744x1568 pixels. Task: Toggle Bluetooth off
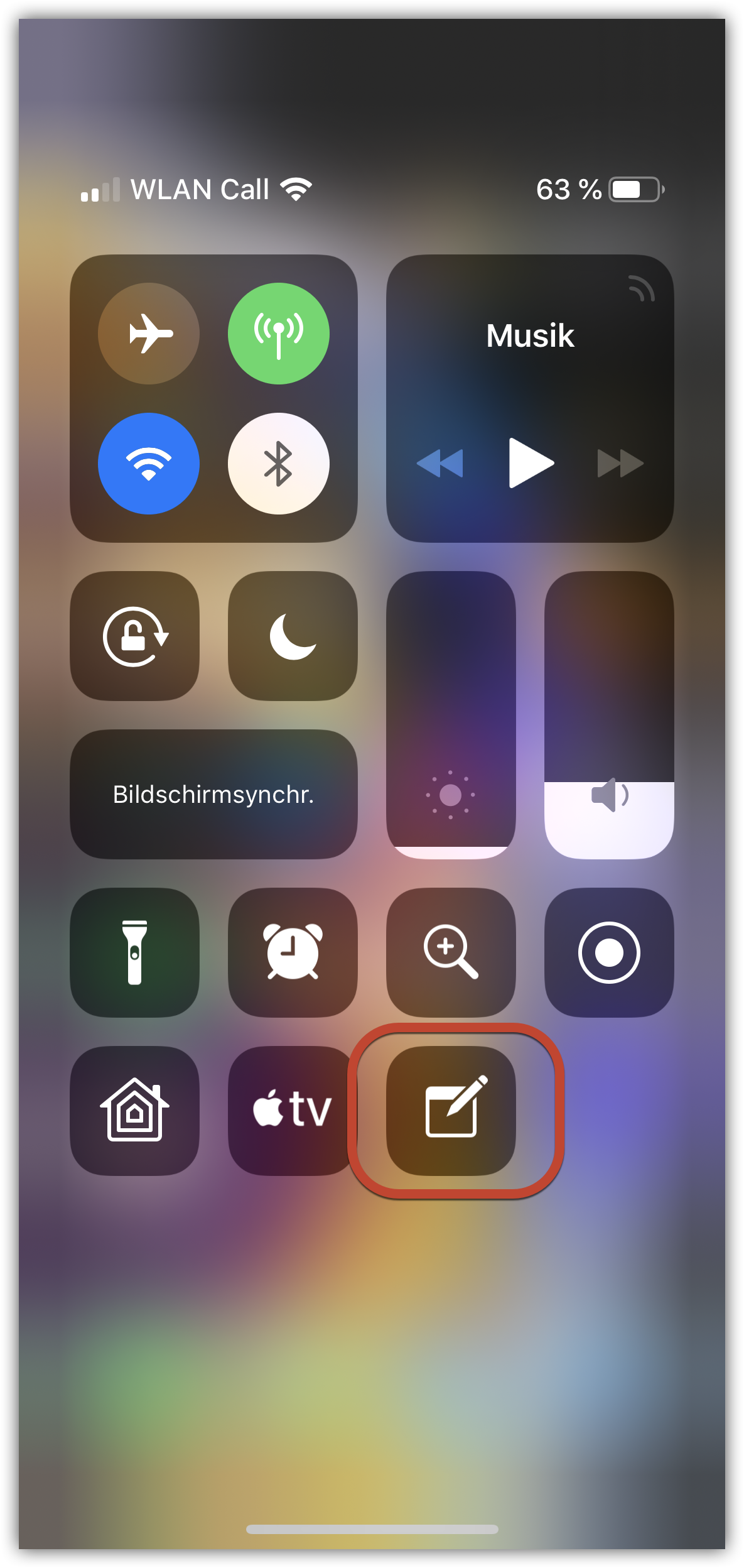tap(278, 464)
